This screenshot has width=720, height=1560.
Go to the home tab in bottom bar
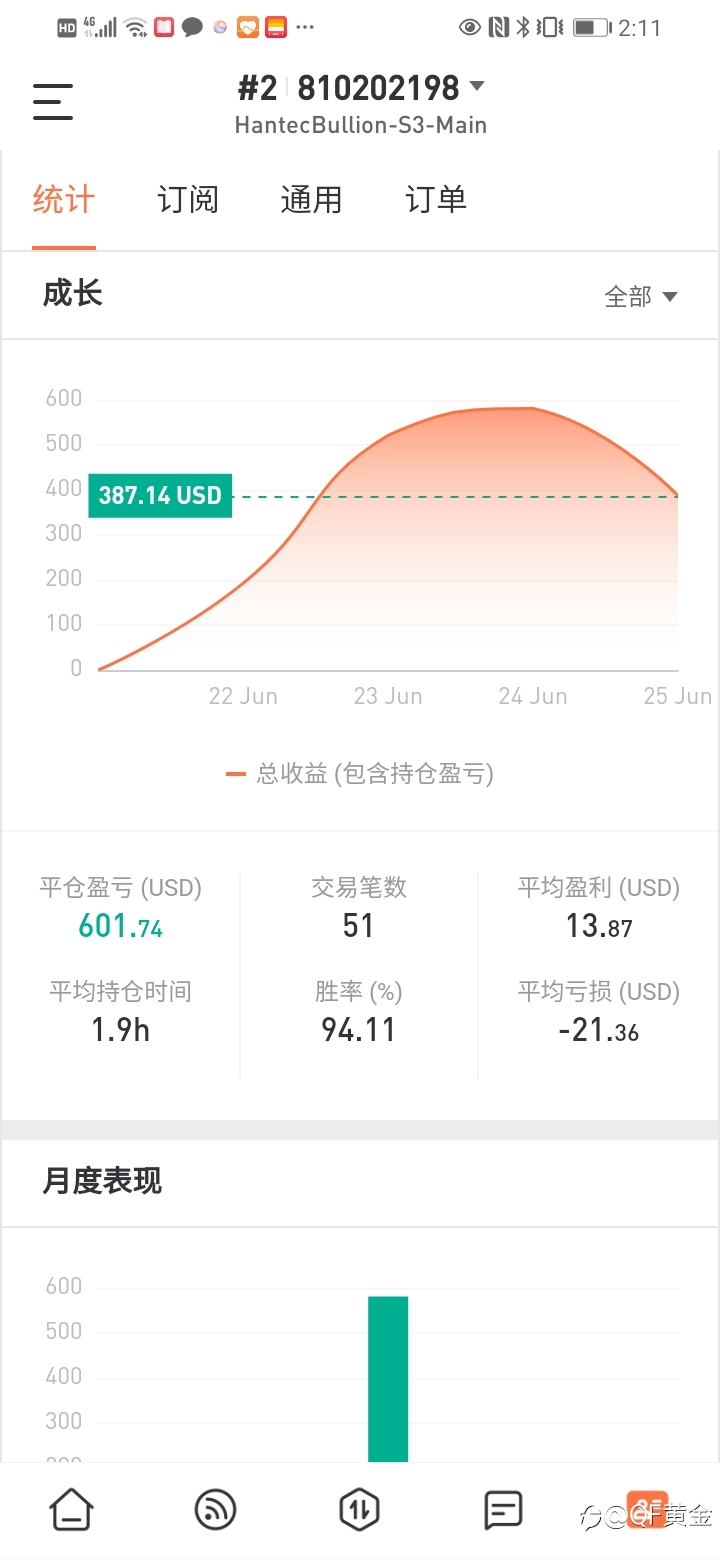72,1509
